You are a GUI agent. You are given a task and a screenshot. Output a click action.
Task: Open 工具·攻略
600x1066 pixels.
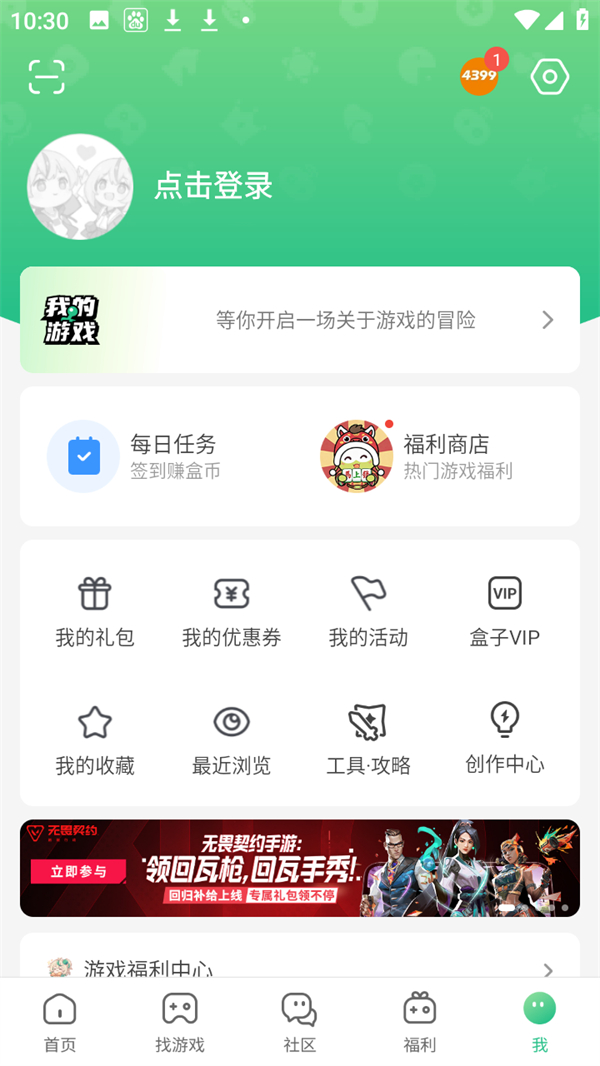pyautogui.click(x=368, y=740)
